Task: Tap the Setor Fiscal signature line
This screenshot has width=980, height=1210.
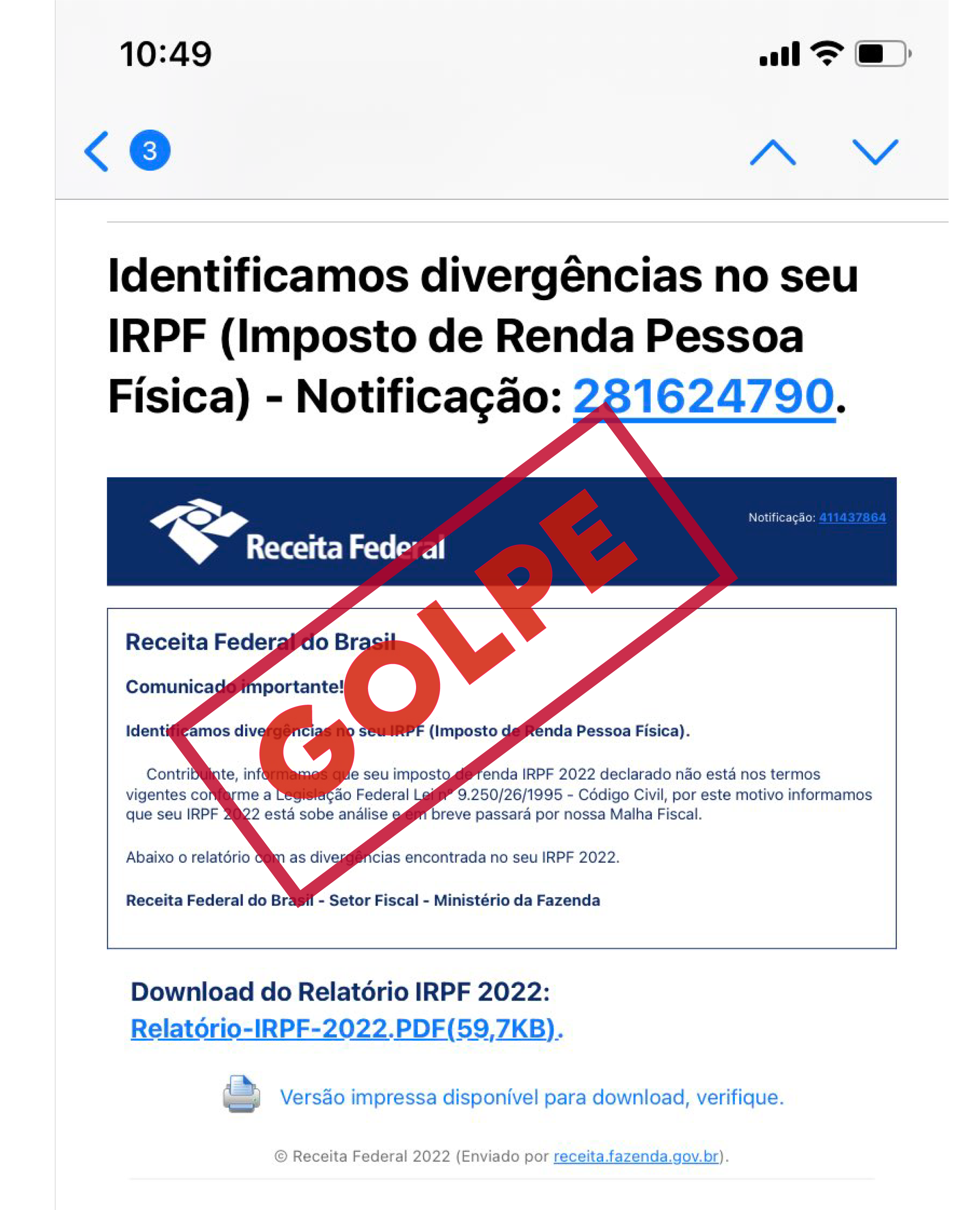Action: pyautogui.click(x=362, y=901)
